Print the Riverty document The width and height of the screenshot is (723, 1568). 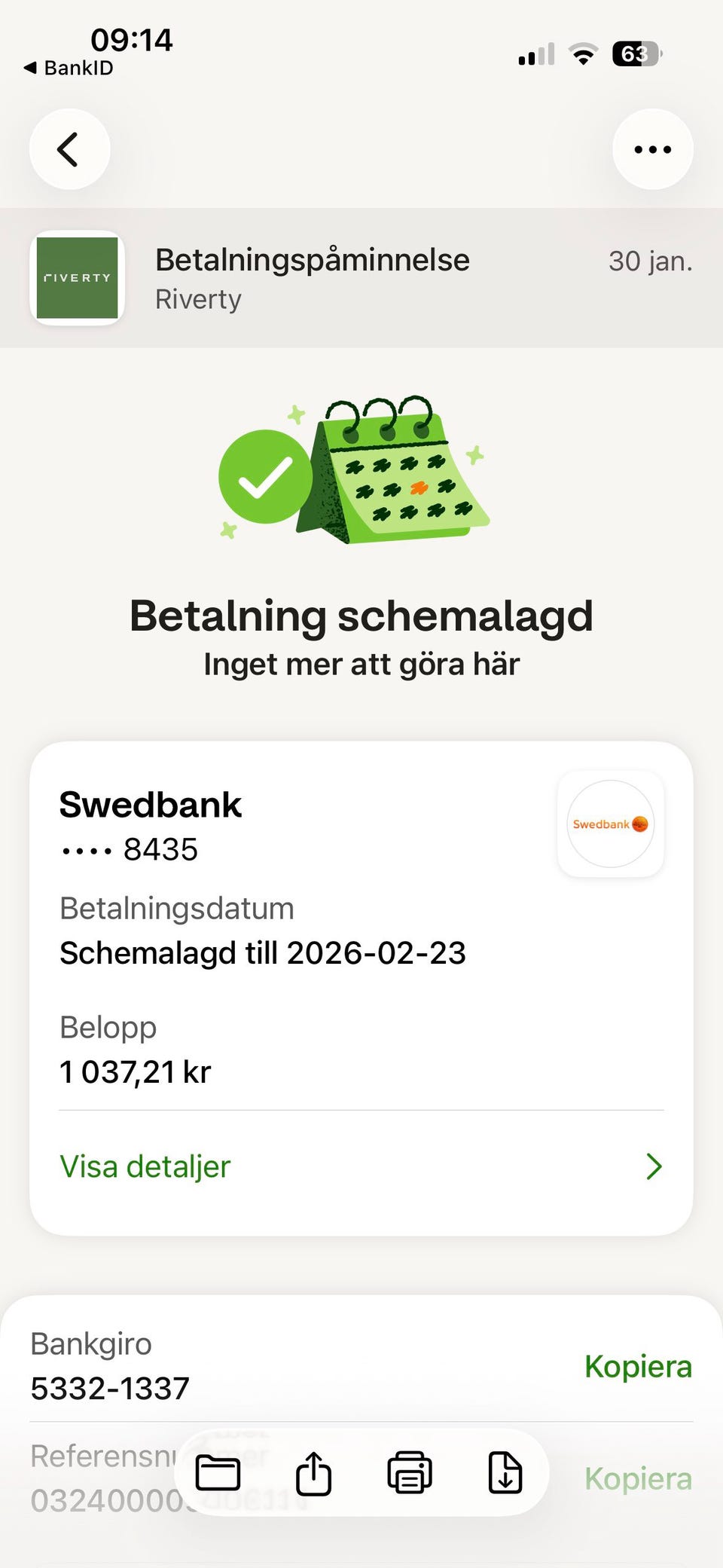[x=409, y=1473]
